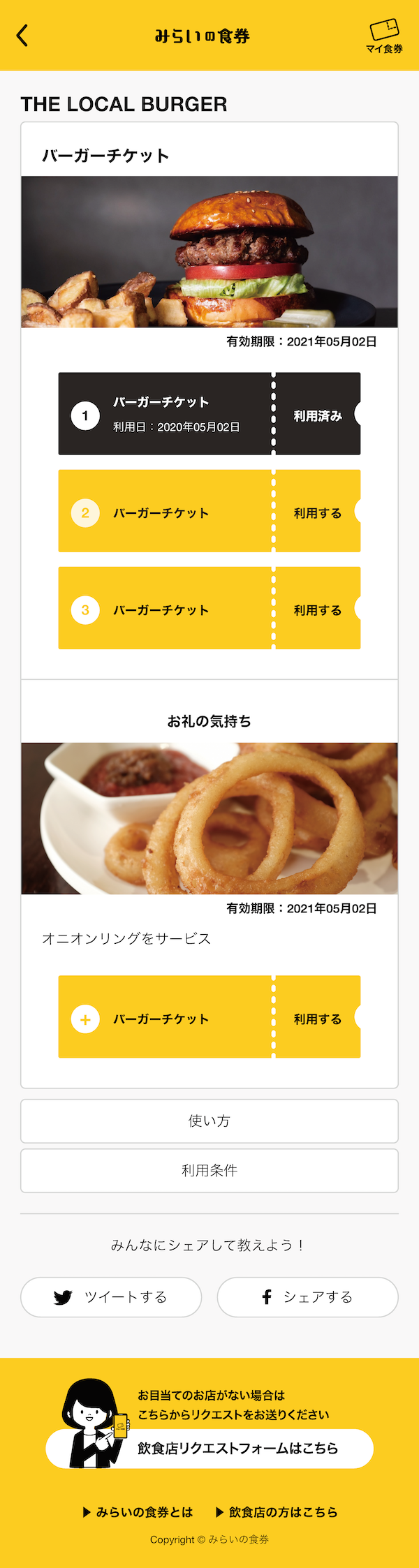The height and width of the screenshot is (1568, 419).
Task: Open the 使い方 guide
Action: [x=209, y=1120]
